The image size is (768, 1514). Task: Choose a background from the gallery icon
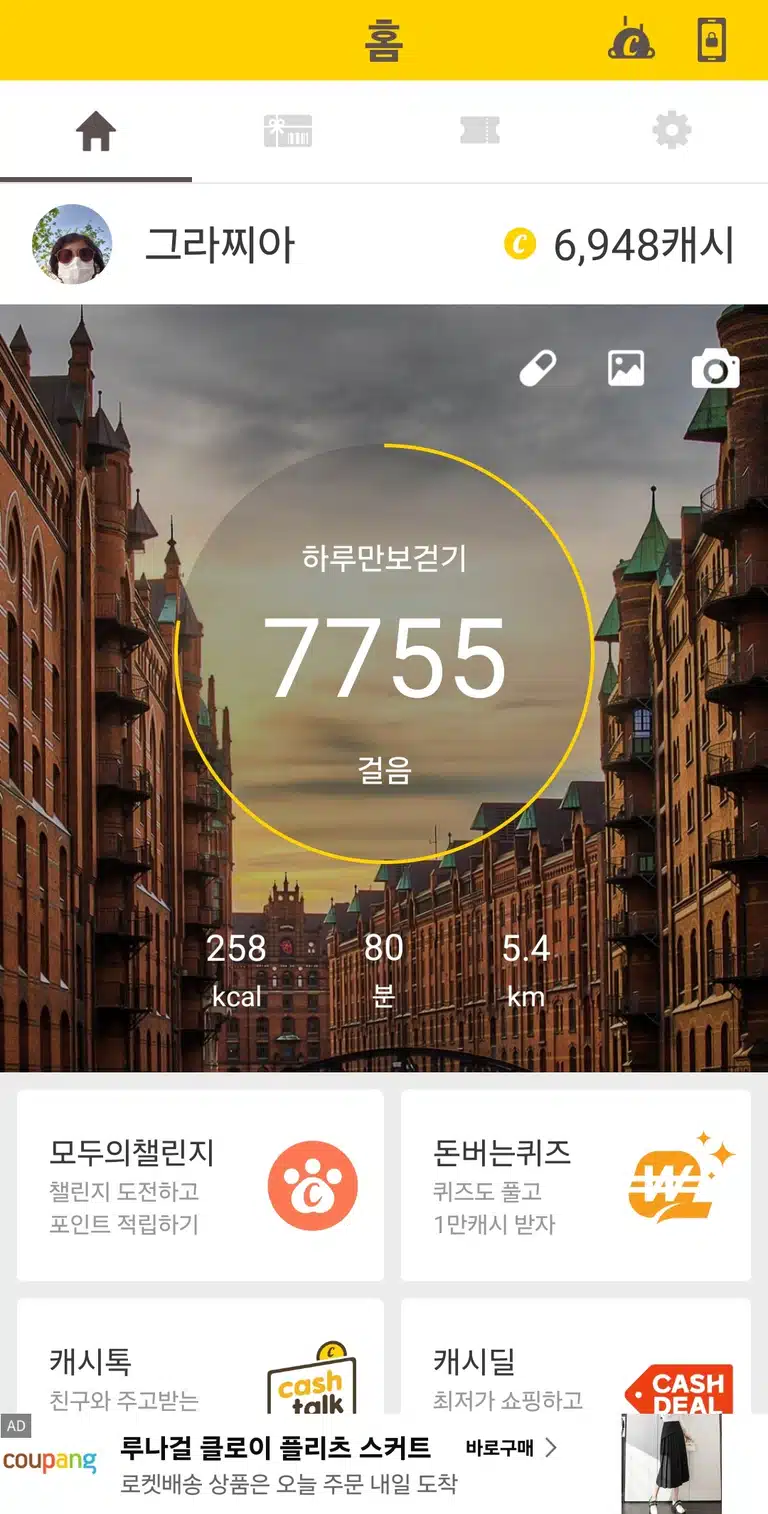point(626,369)
